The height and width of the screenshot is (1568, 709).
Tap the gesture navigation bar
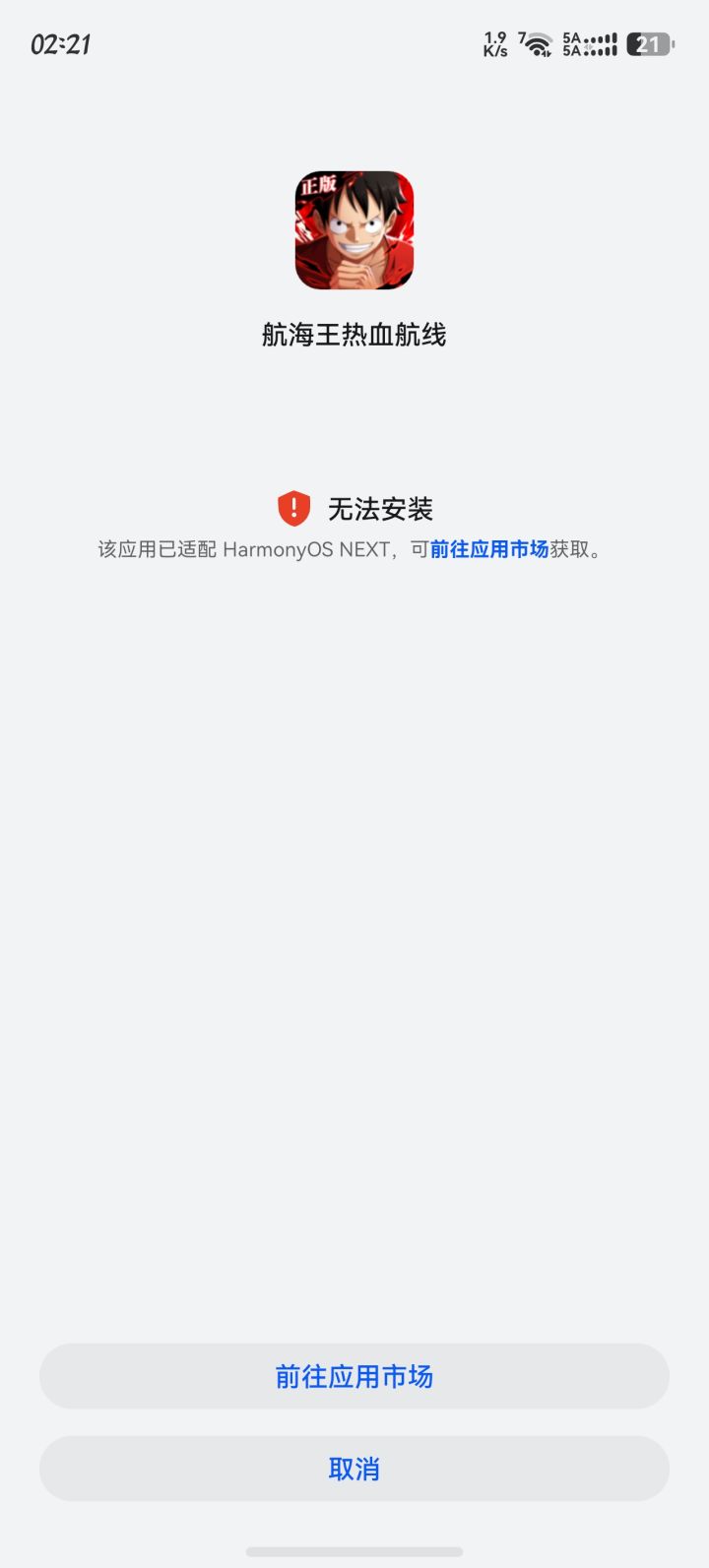point(354,1550)
